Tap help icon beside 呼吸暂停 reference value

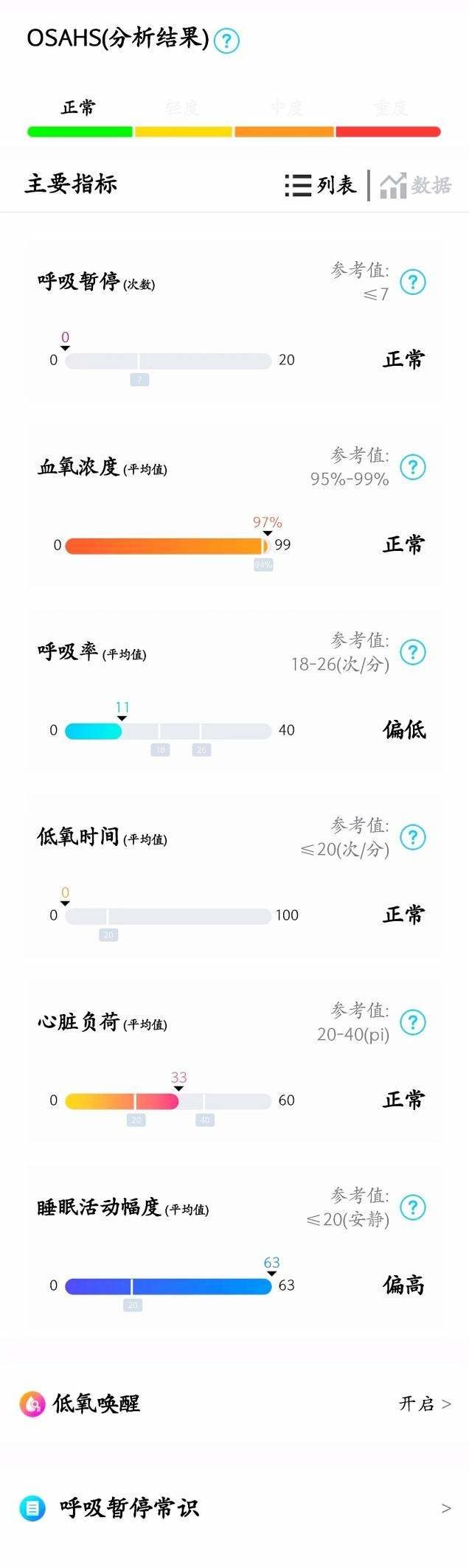click(x=413, y=282)
